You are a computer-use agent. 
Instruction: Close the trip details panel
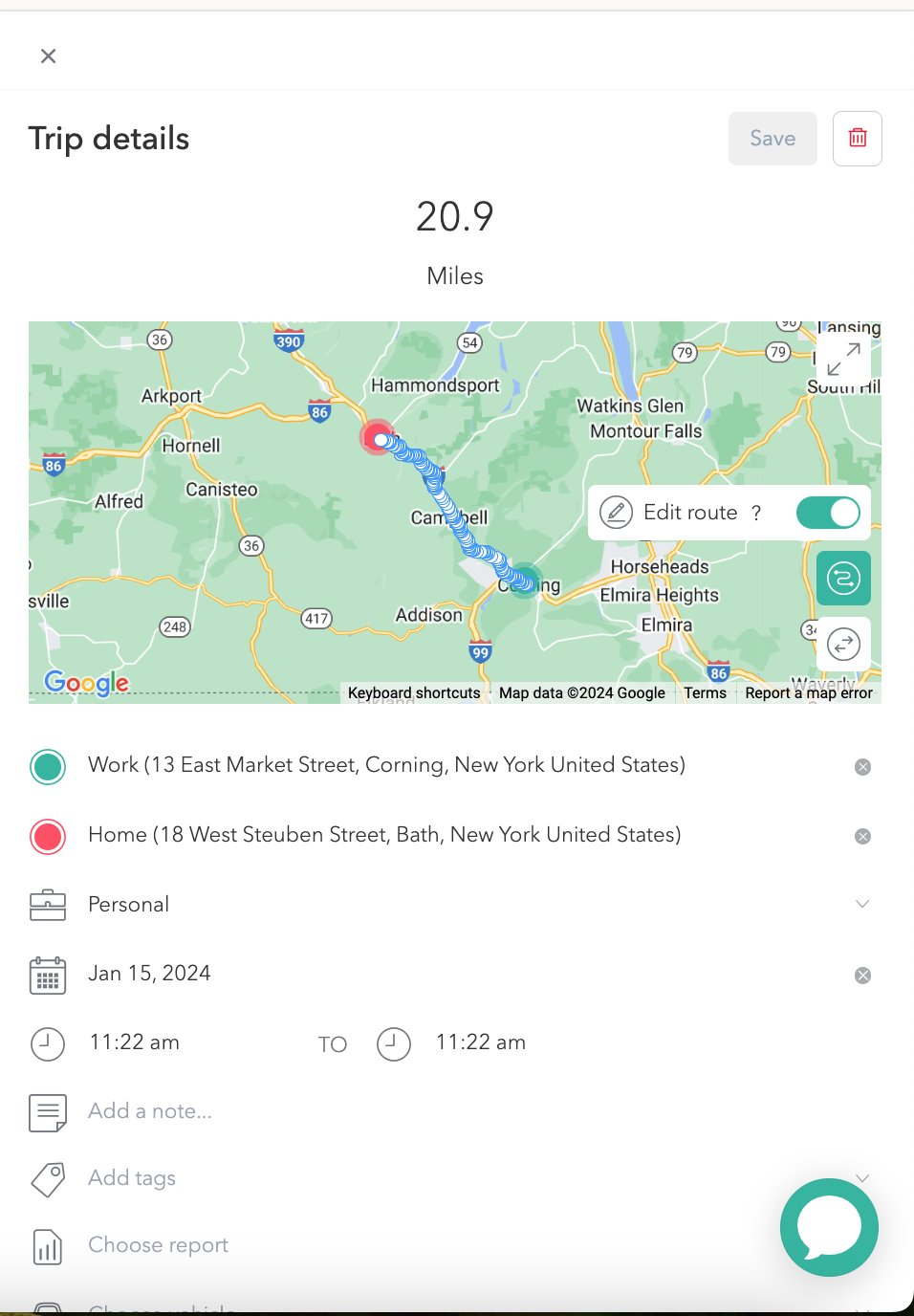point(49,56)
